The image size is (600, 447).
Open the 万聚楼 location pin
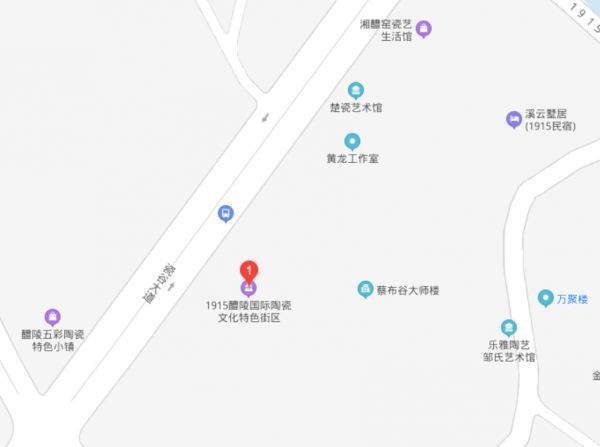pyautogui.click(x=545, y=298)
